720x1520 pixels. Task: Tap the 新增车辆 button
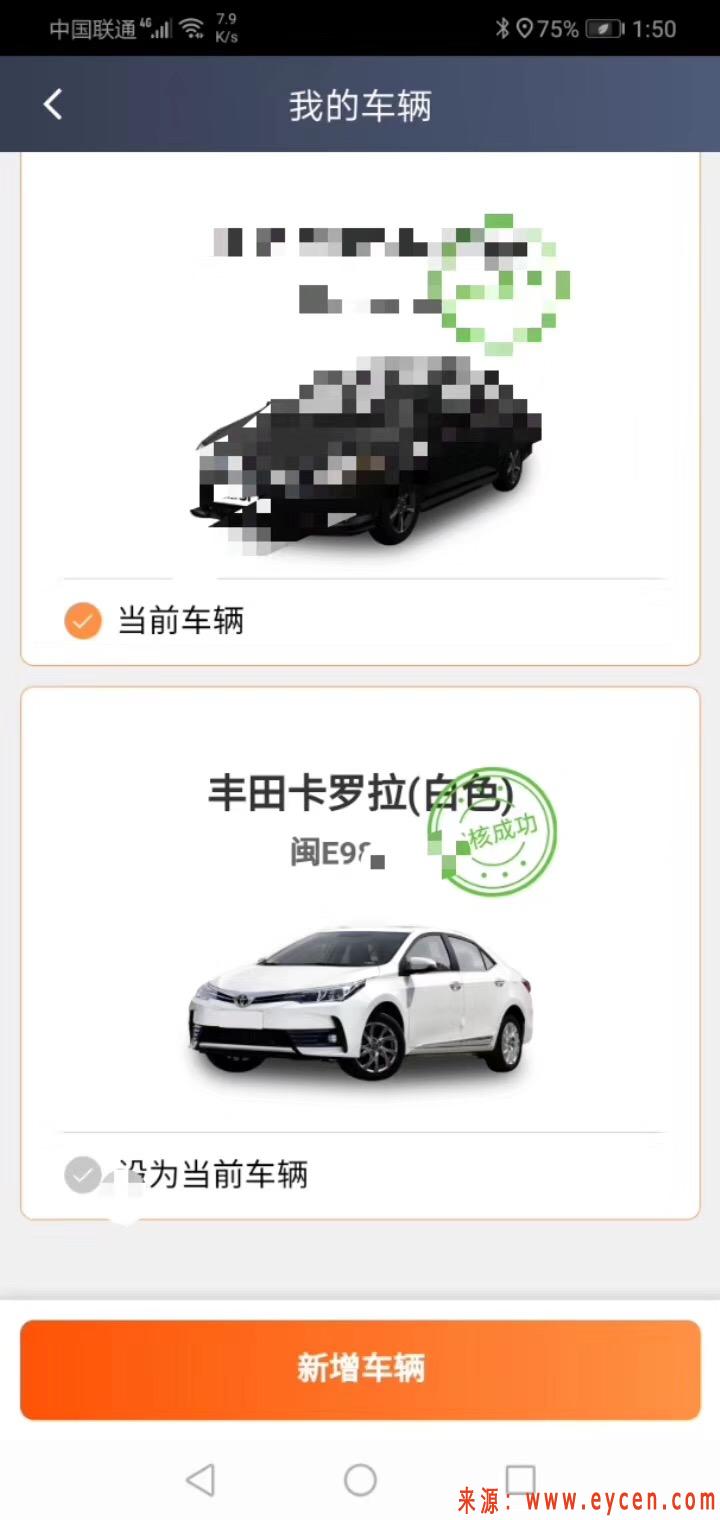[x=360, y=1369]
